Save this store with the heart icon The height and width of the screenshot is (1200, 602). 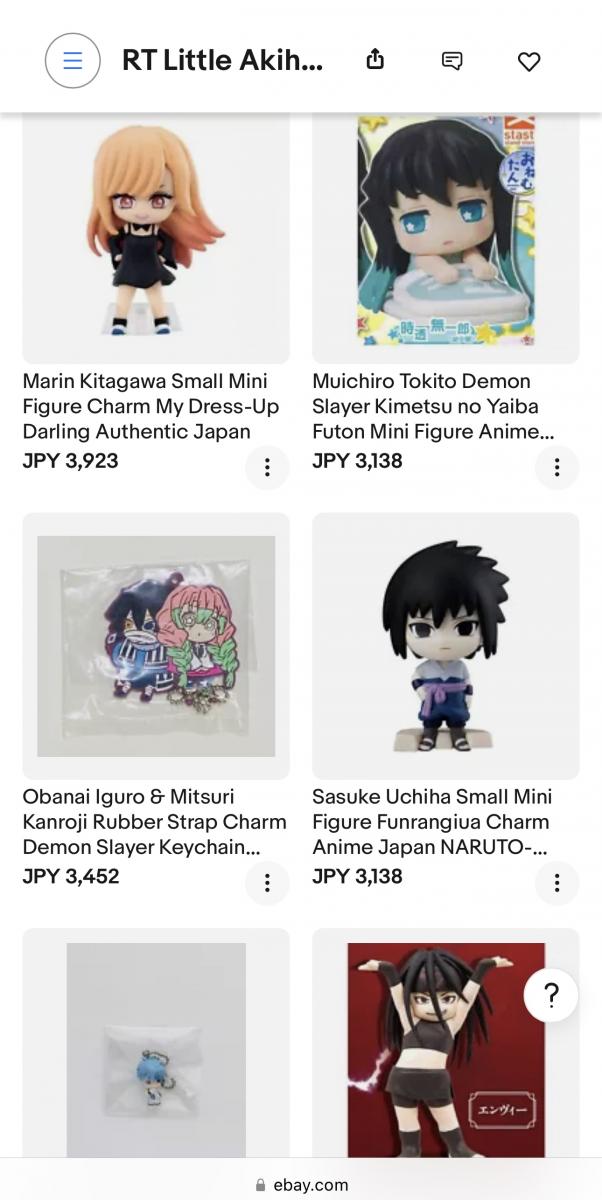pyautogui.click(x=529, y=61)
